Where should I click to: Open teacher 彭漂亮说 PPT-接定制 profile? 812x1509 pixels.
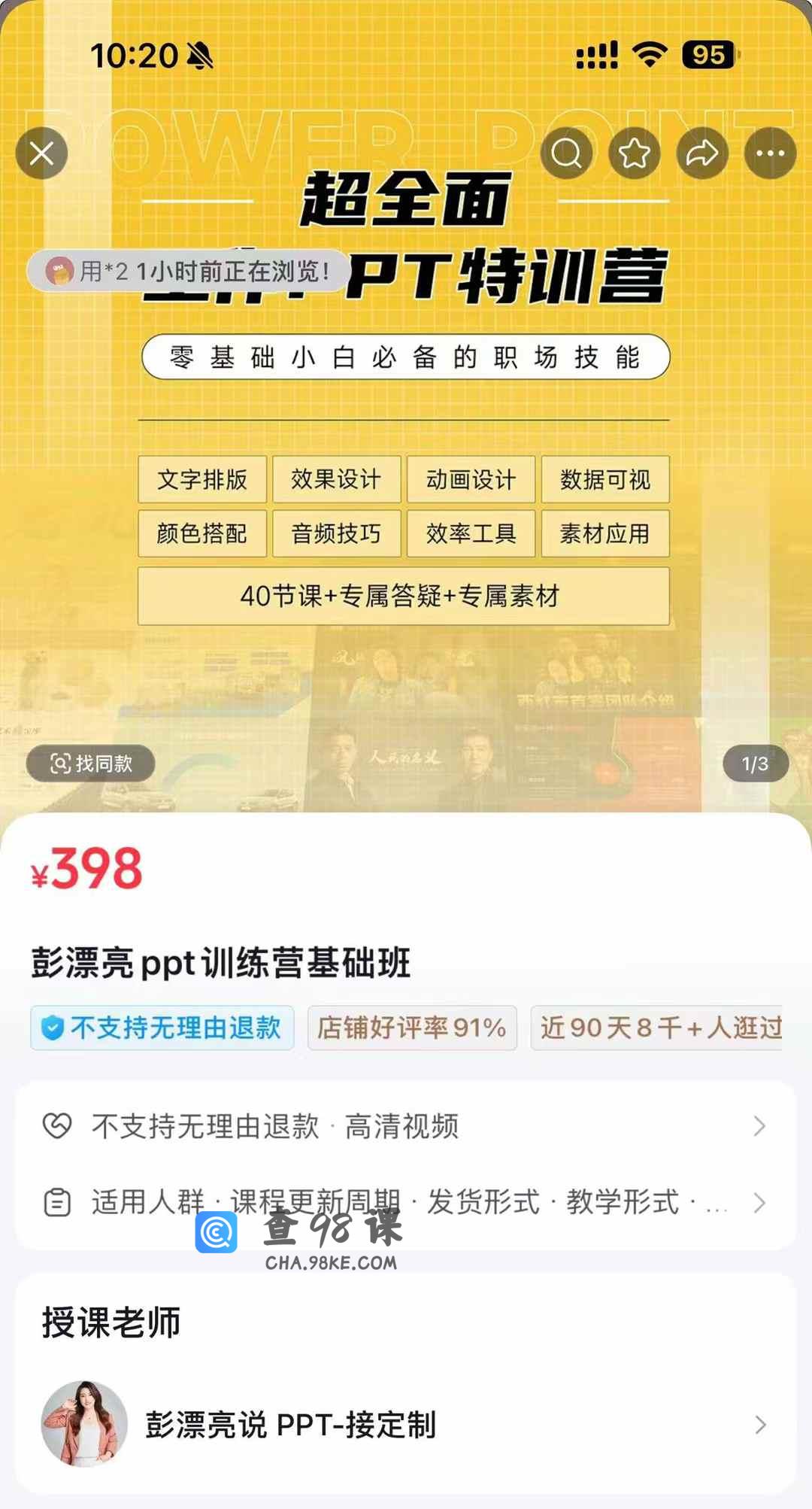pos(406,1425)
